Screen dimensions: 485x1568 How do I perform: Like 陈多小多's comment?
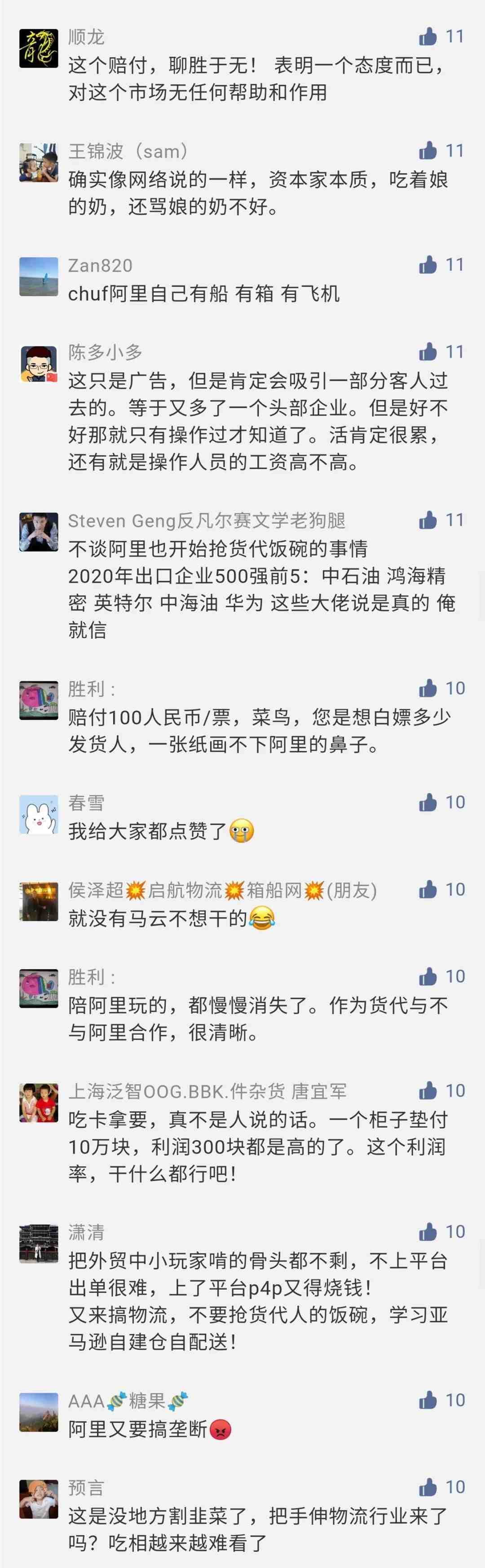(x=428, y=352)
